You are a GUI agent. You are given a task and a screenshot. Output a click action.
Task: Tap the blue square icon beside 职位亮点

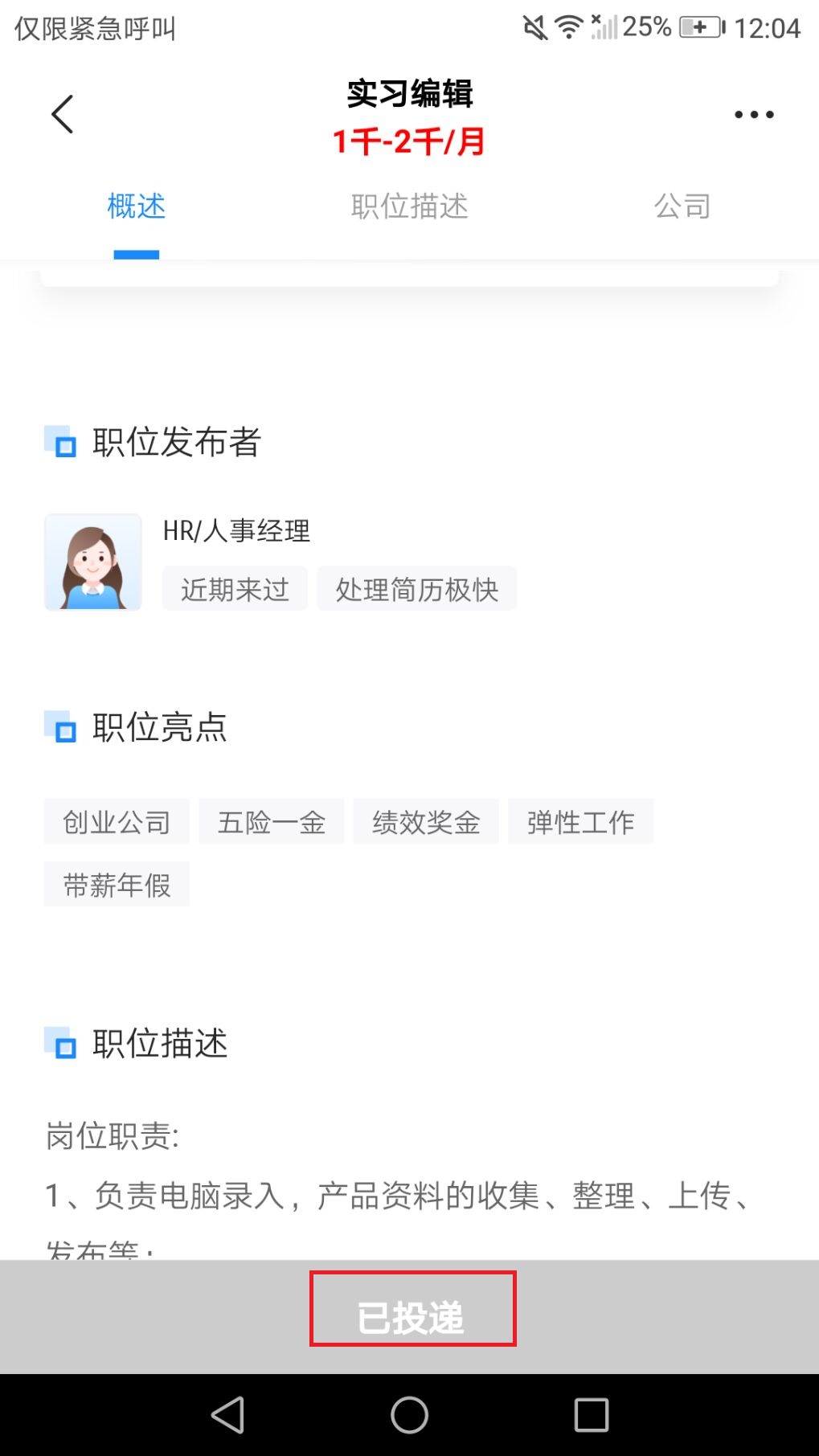point(61,730)
